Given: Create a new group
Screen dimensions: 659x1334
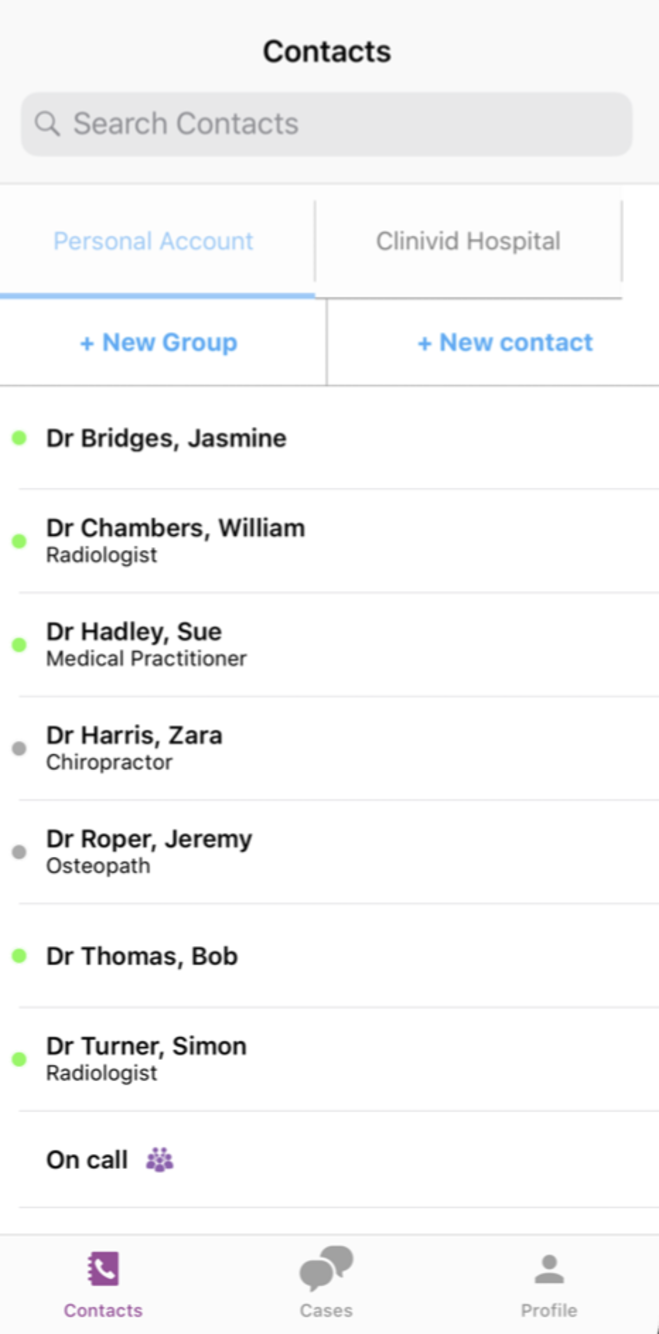Looking at the screenshot, I should pos(159,342).
